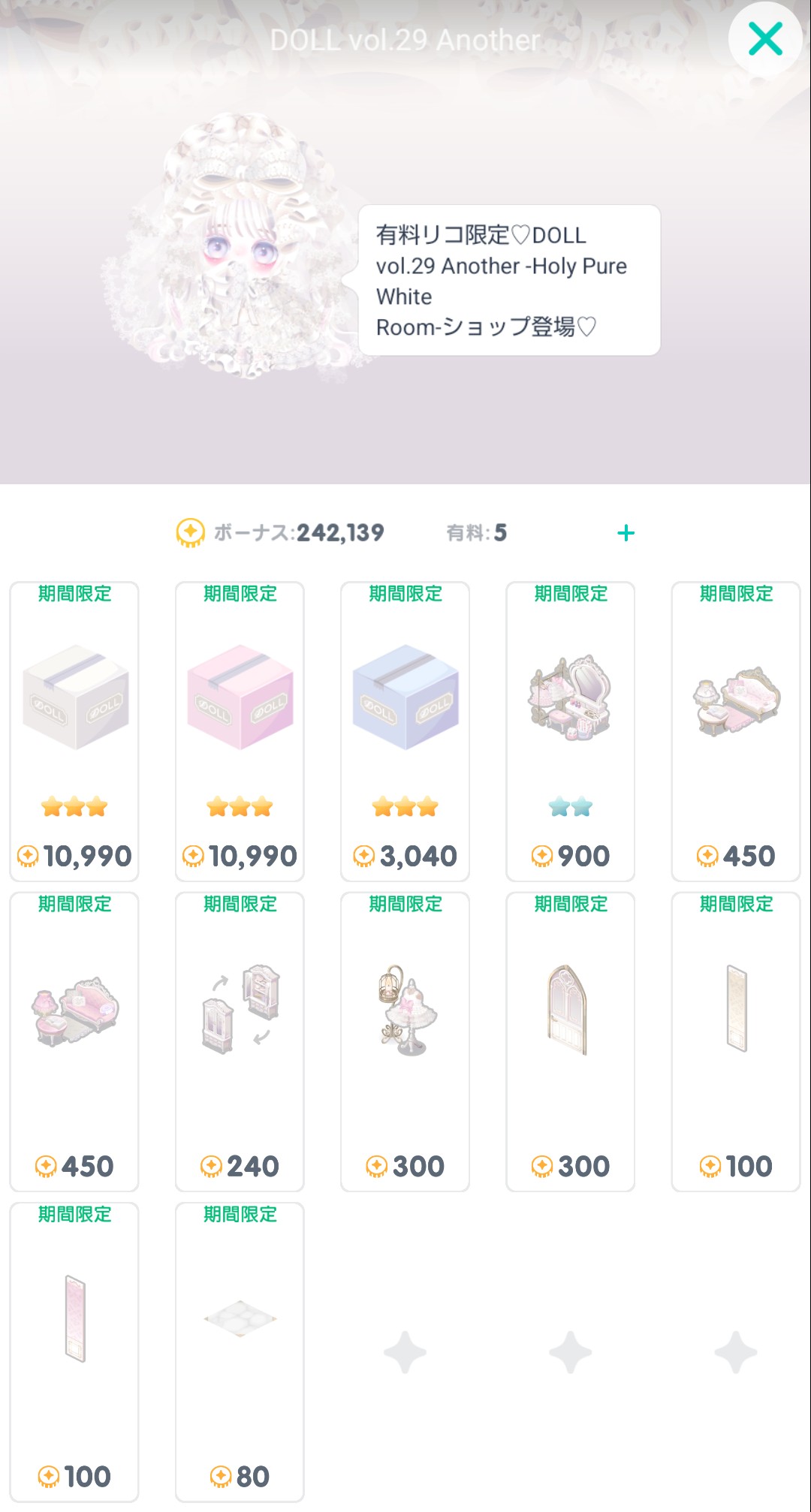Open the blue DOLL box priced 3,040

(405, 730)
